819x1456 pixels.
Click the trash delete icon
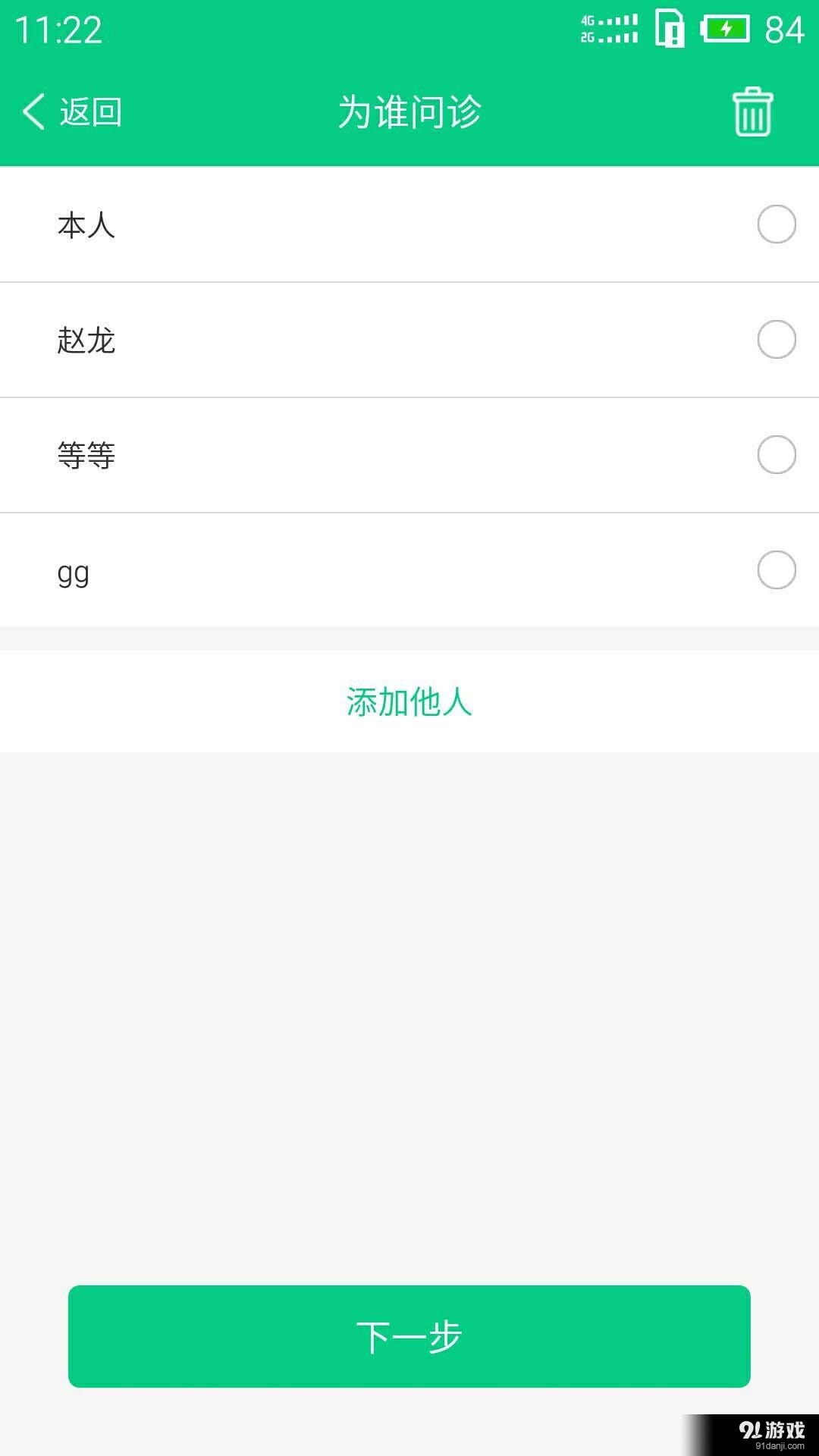[x=751, y=112]
